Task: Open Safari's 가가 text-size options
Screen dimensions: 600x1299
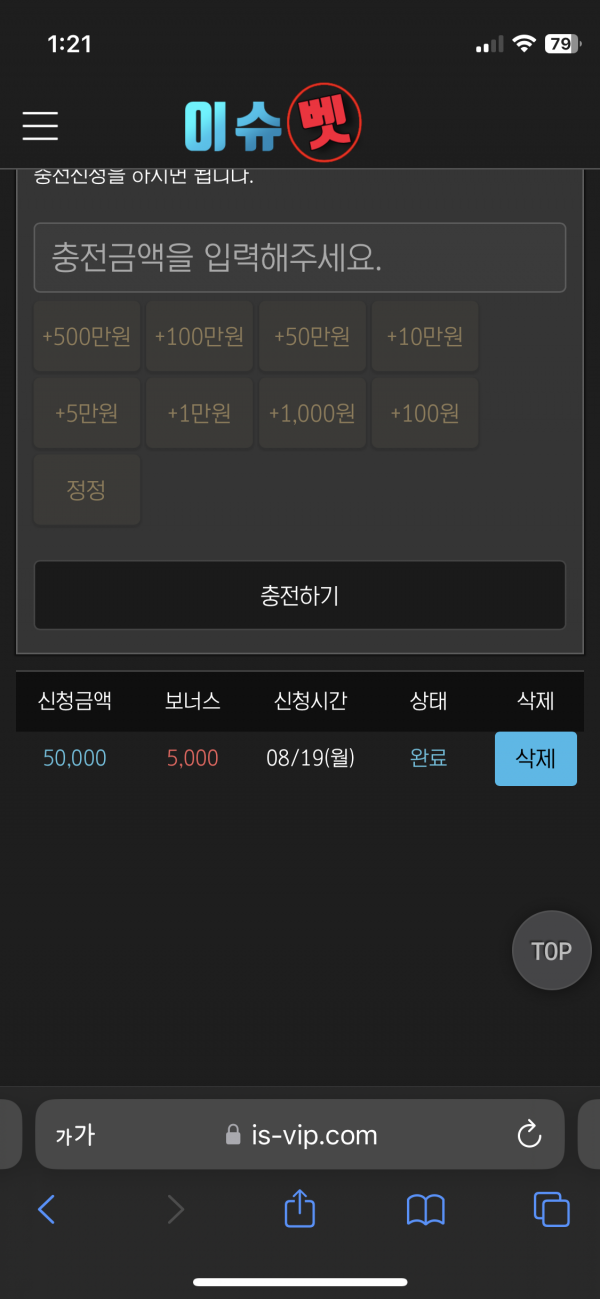Action: (x=75, y=1135)
